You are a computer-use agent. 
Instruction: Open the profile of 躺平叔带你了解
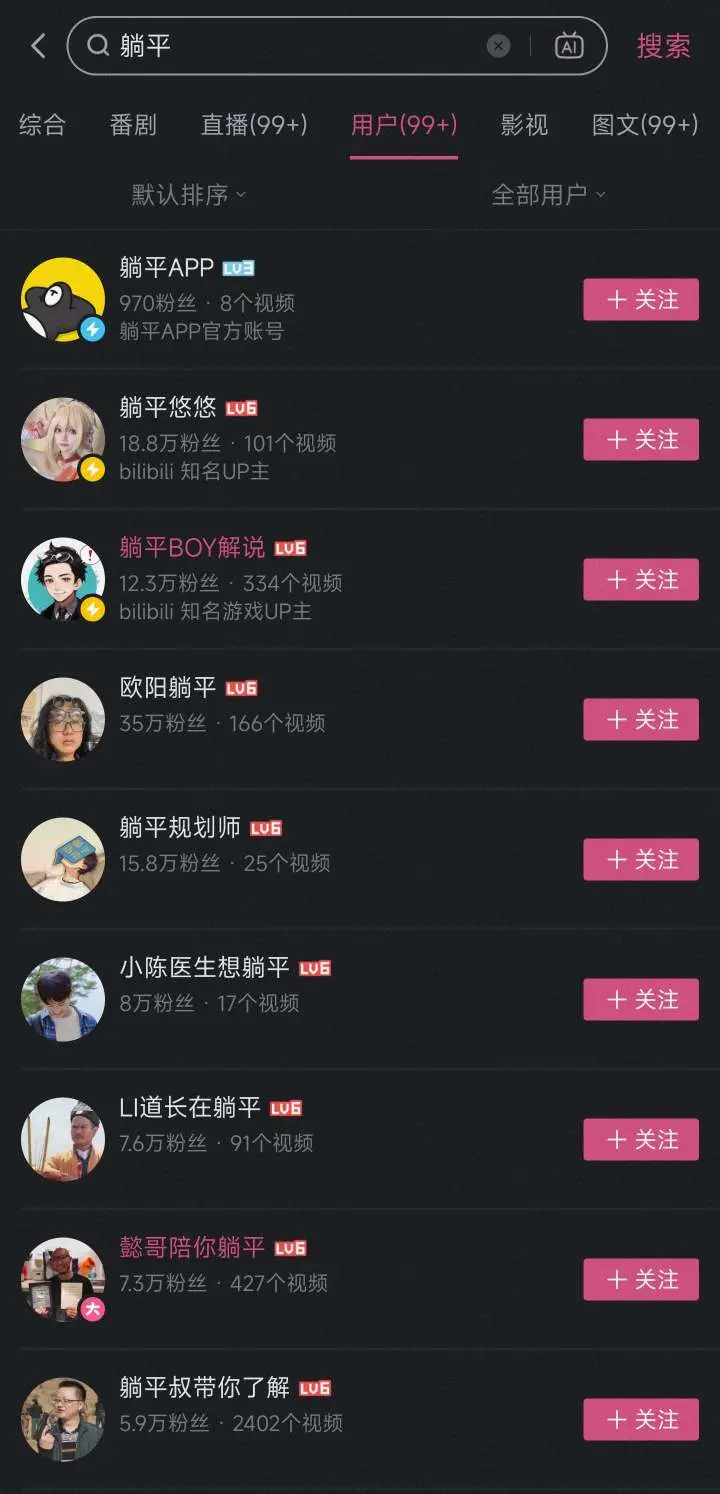(x=204, y=1388)
